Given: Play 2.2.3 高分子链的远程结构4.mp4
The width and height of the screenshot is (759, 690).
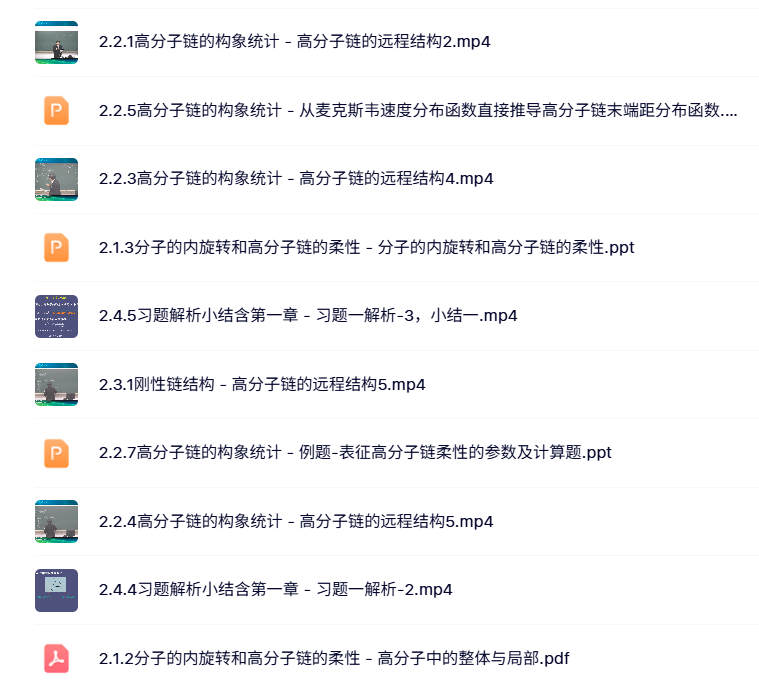Looking at the screenshot, I should (x=296, y=179).
